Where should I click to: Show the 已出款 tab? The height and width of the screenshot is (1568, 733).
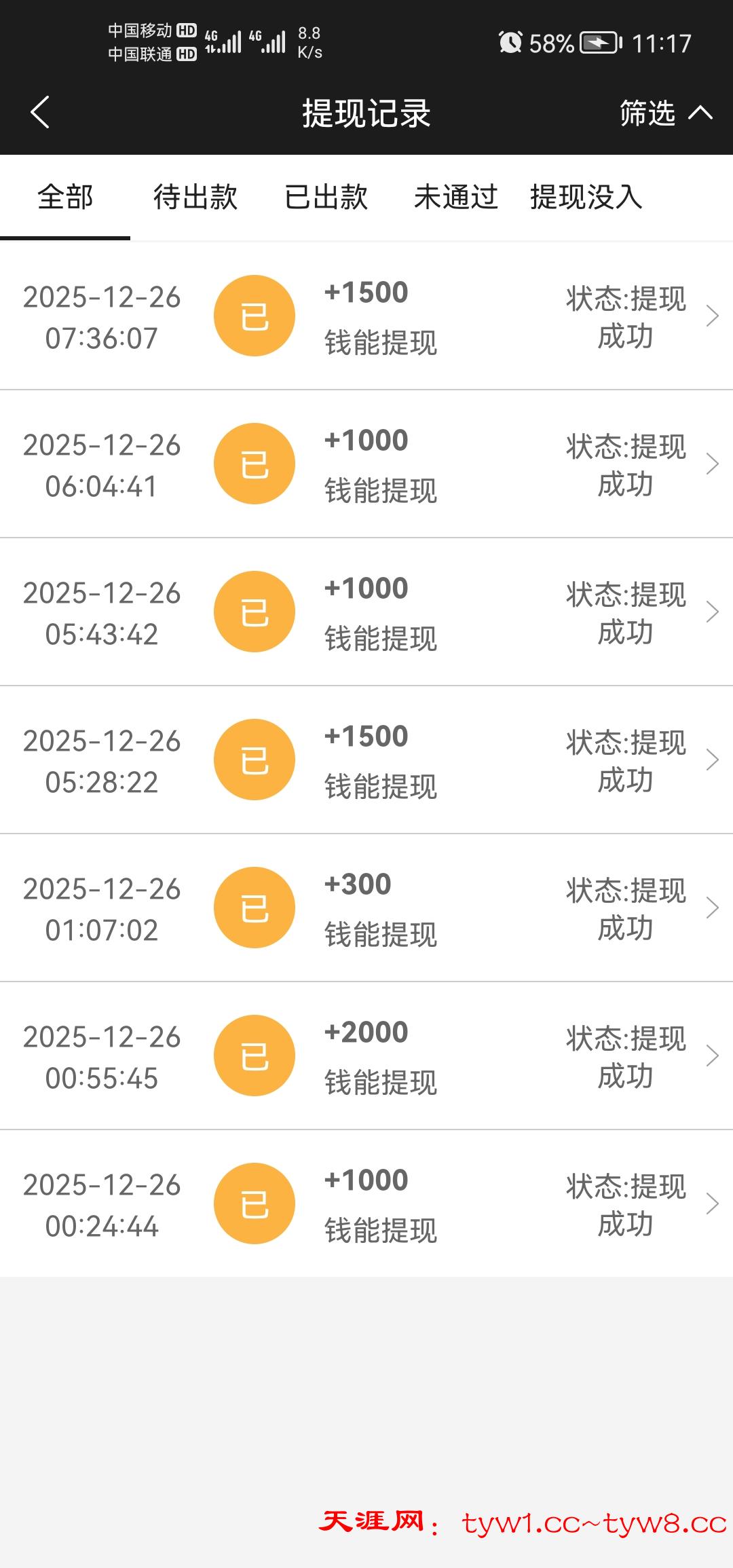[x=326, y=198]
